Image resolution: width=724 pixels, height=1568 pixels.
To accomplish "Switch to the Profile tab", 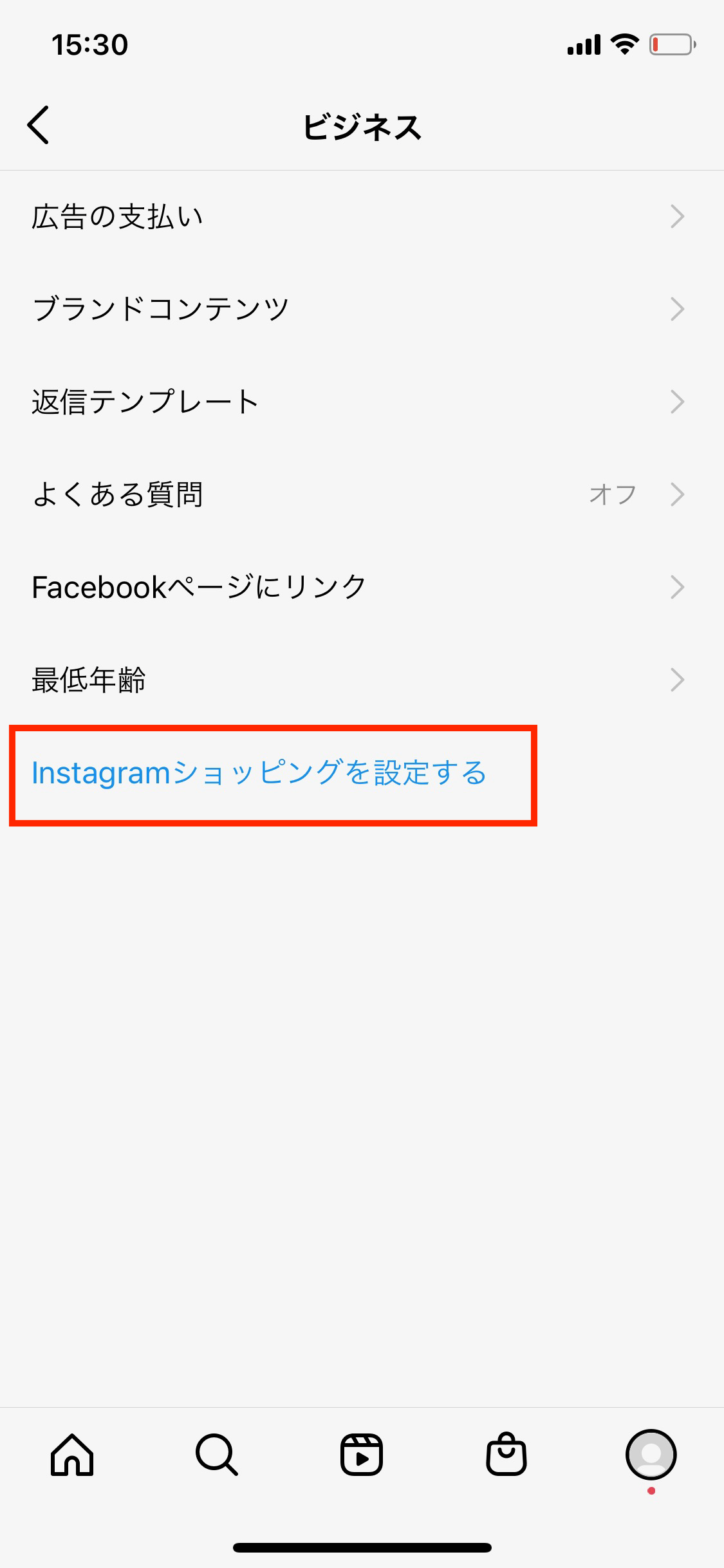I will point(651,1455).
